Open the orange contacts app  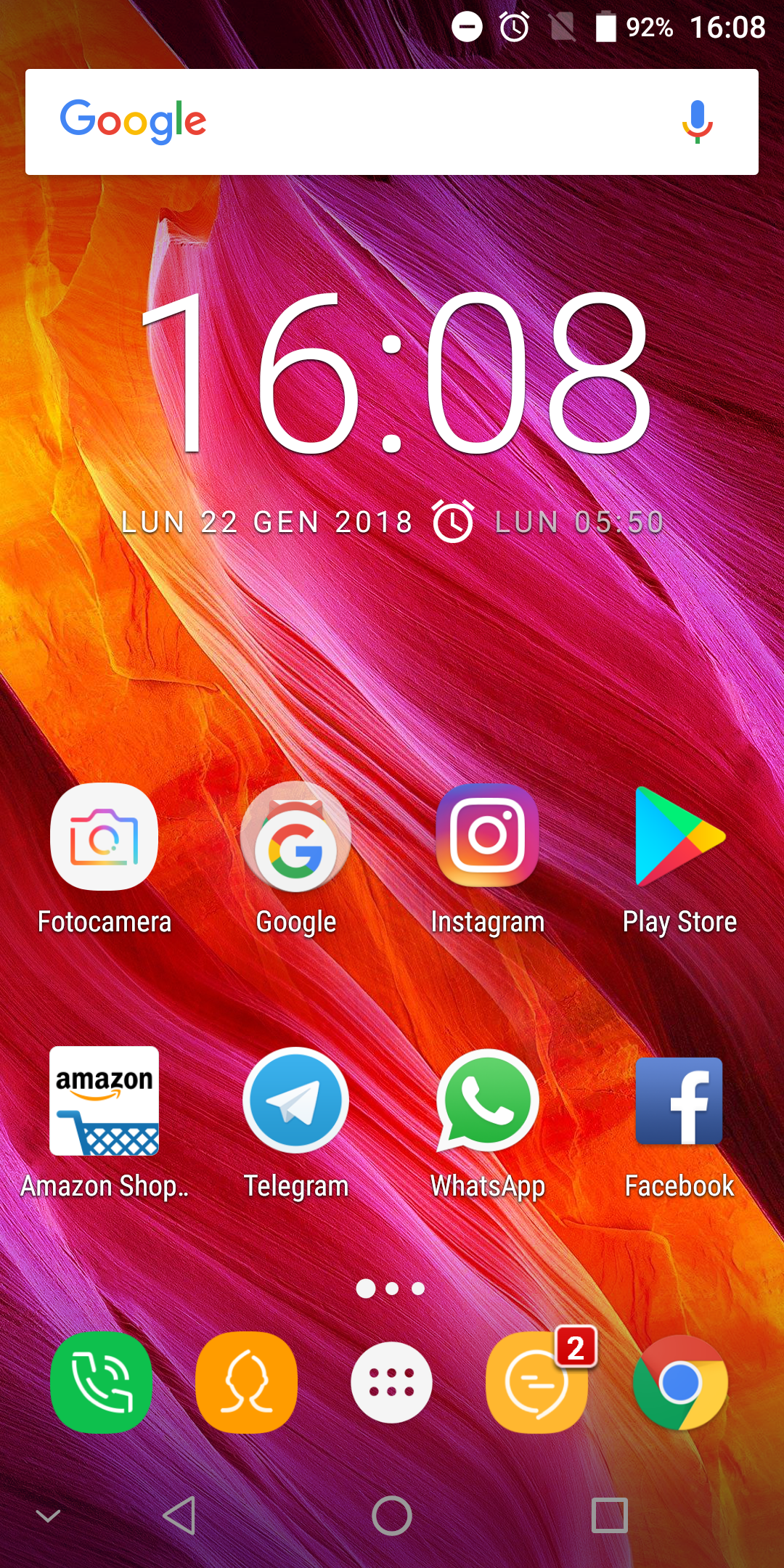(246, 1381)
